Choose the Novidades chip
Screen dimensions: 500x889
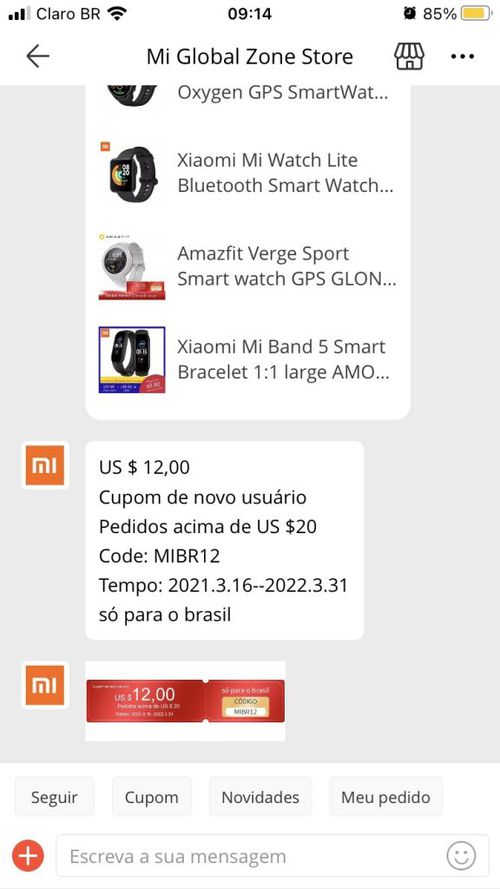click(260, 797)
